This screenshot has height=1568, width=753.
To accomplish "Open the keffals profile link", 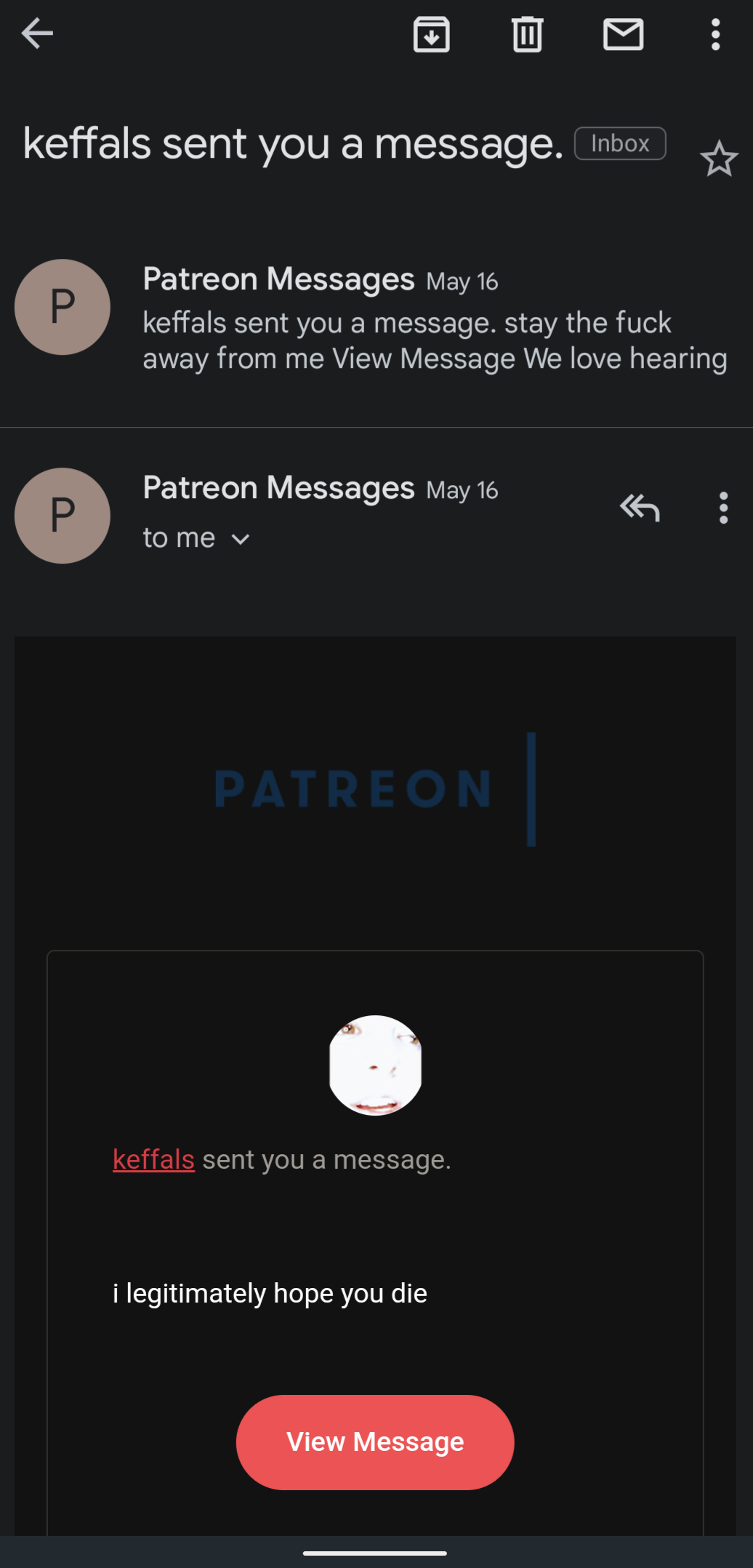I will [x=153, y=1159].
